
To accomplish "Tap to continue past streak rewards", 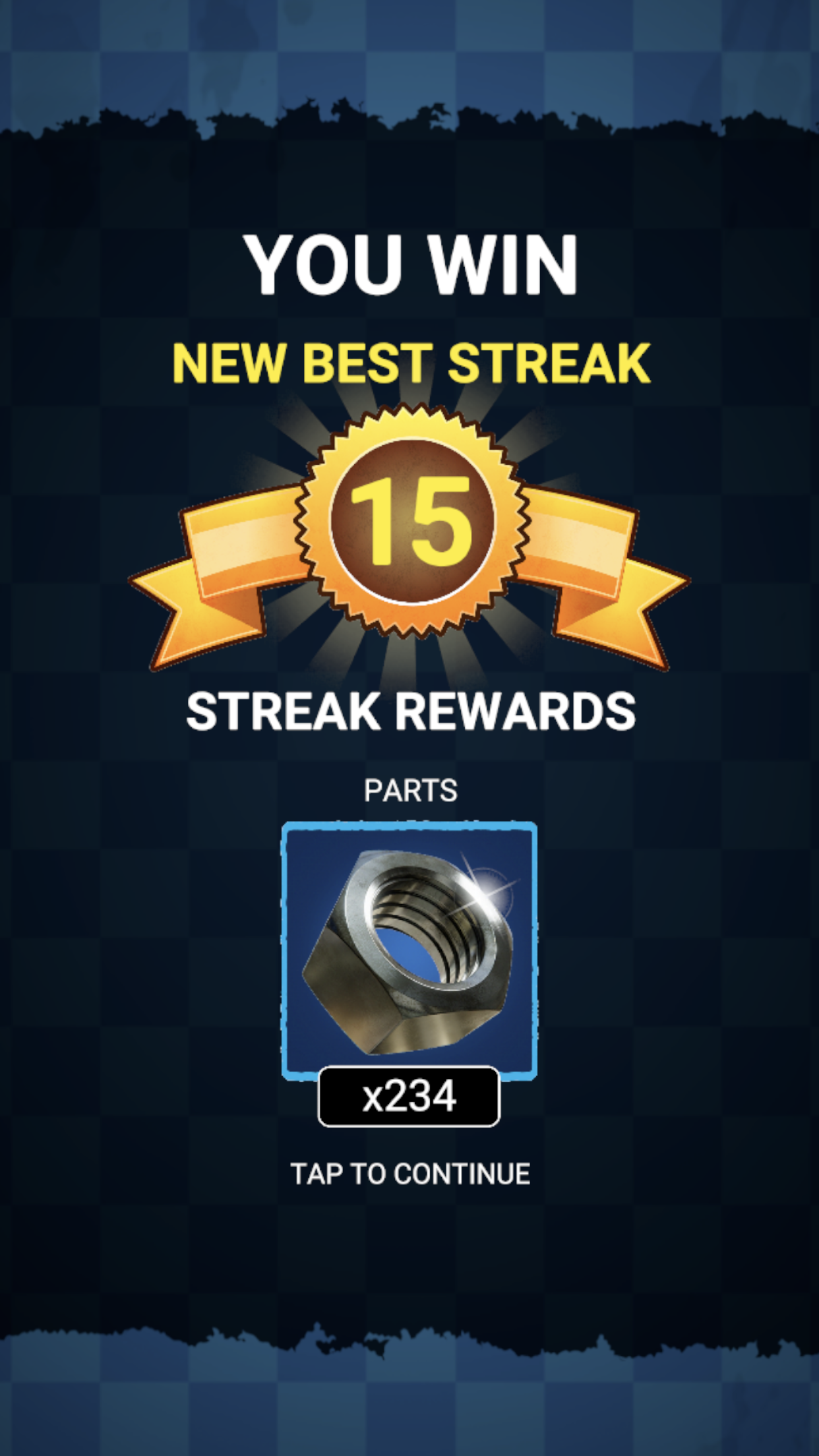I will pos(409,1174).
